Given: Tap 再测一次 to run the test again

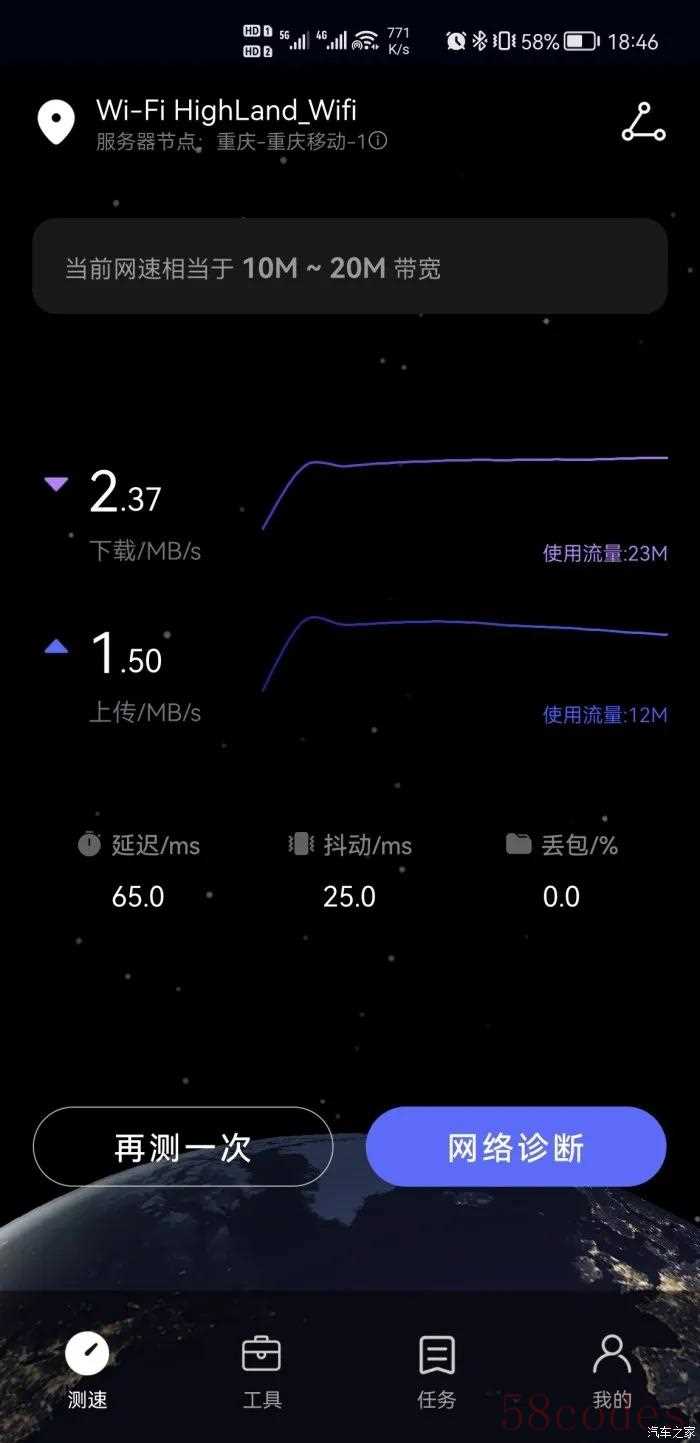Looking at the screenshot, I should [x=183, y=1147].
